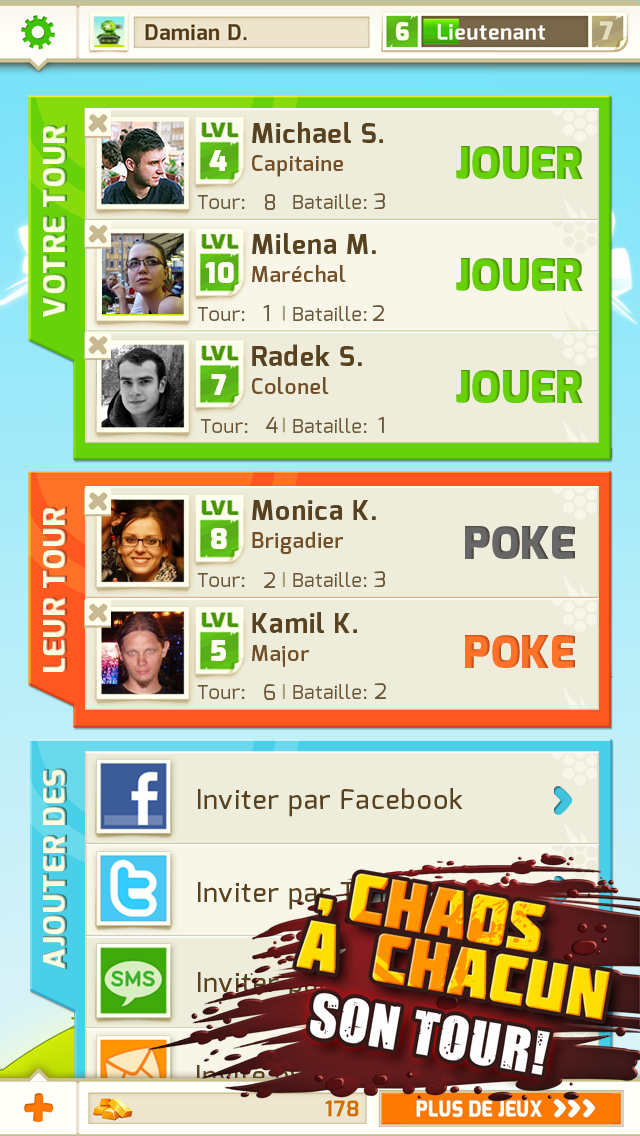Remove the game with Monica K.

click(98, 501)
